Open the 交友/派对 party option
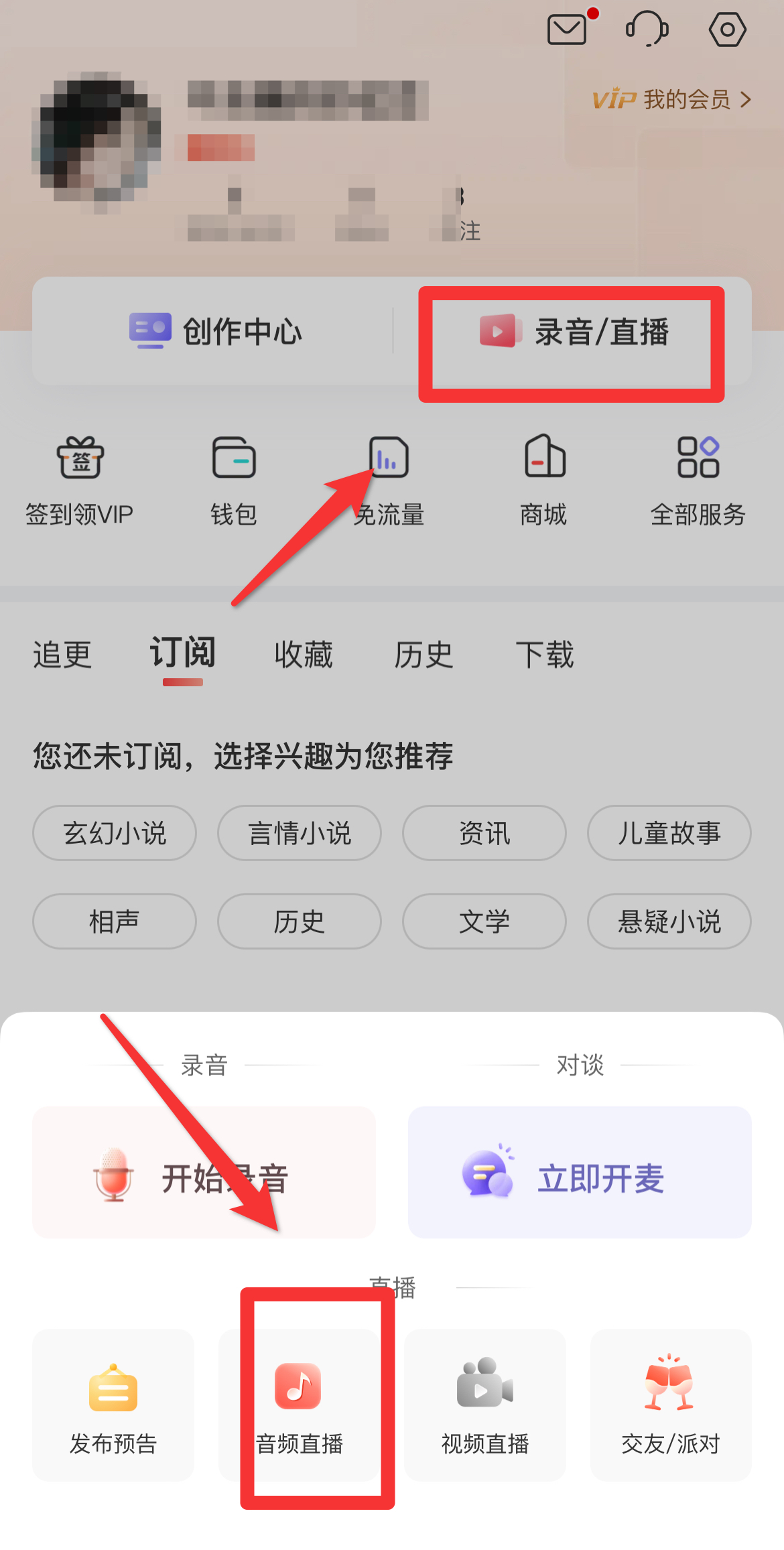784x1550 pixels. click(670, 1405)
